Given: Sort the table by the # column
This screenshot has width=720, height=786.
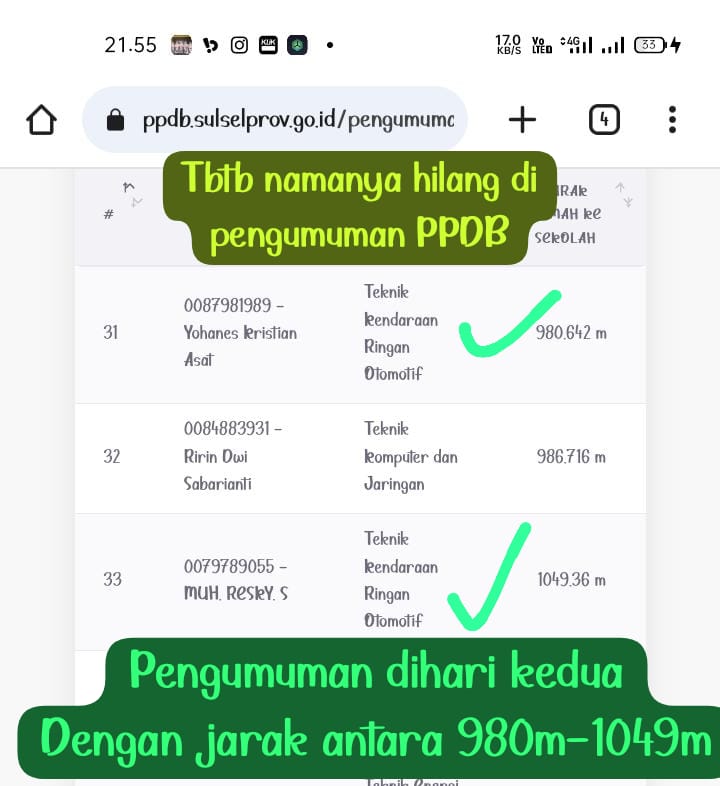Looking at the screenshot, I should pos(130,194).
